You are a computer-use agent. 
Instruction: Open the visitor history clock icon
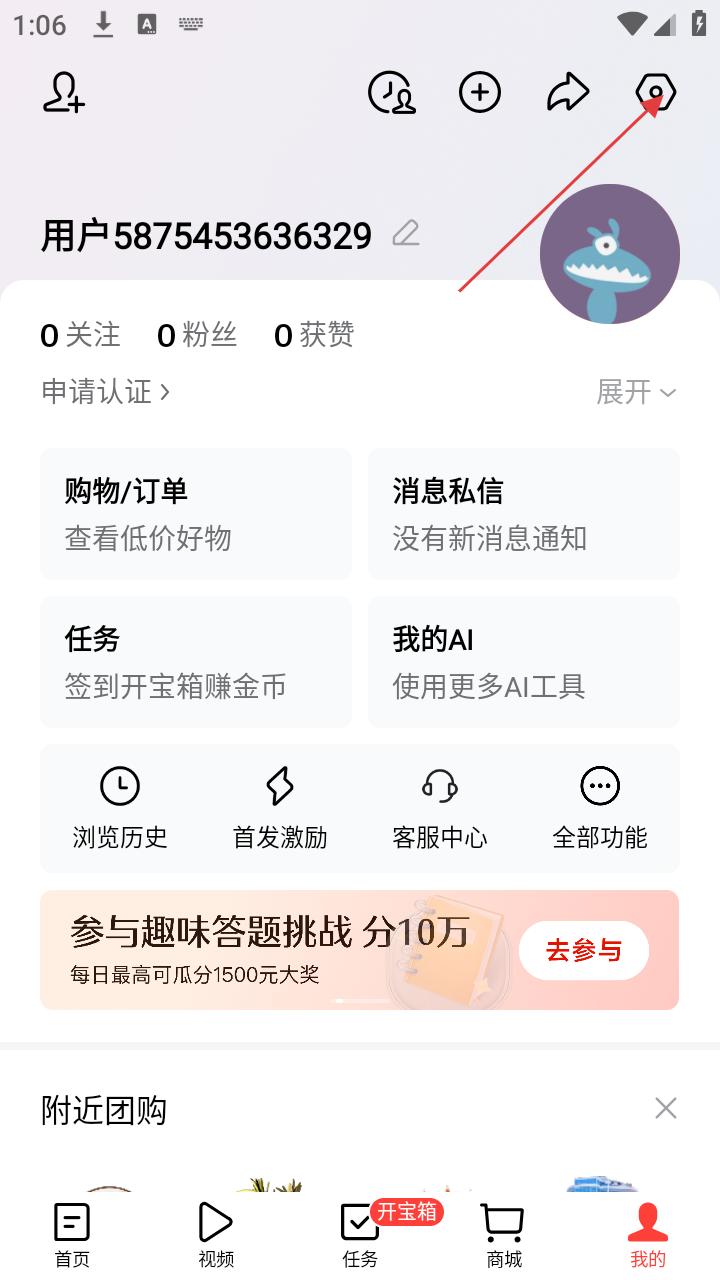pos(392,93)
